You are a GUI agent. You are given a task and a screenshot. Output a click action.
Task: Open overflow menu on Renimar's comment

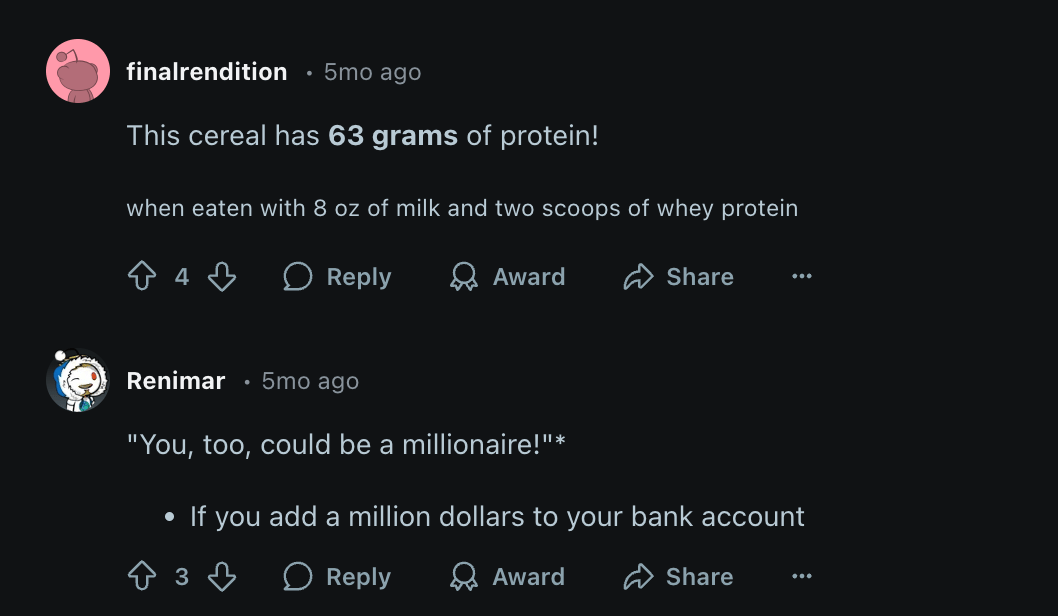[x=801, y=576]
